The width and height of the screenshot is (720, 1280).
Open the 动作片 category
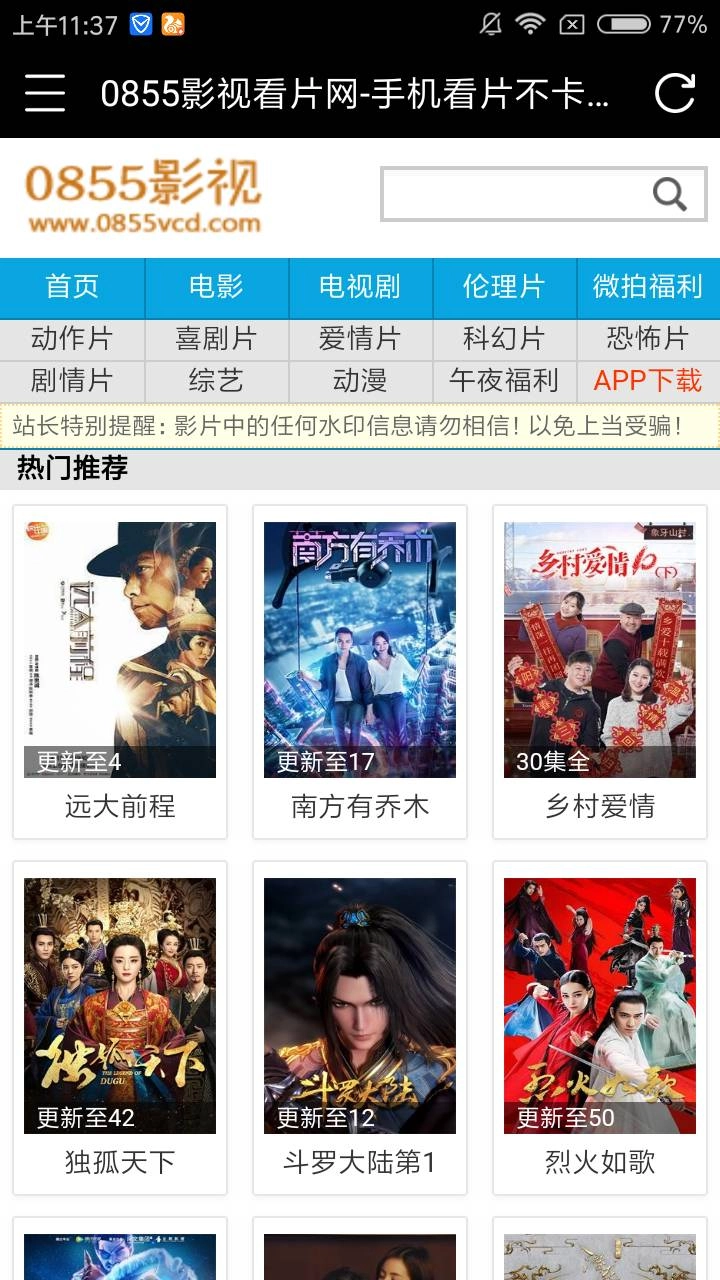[72, 339]
